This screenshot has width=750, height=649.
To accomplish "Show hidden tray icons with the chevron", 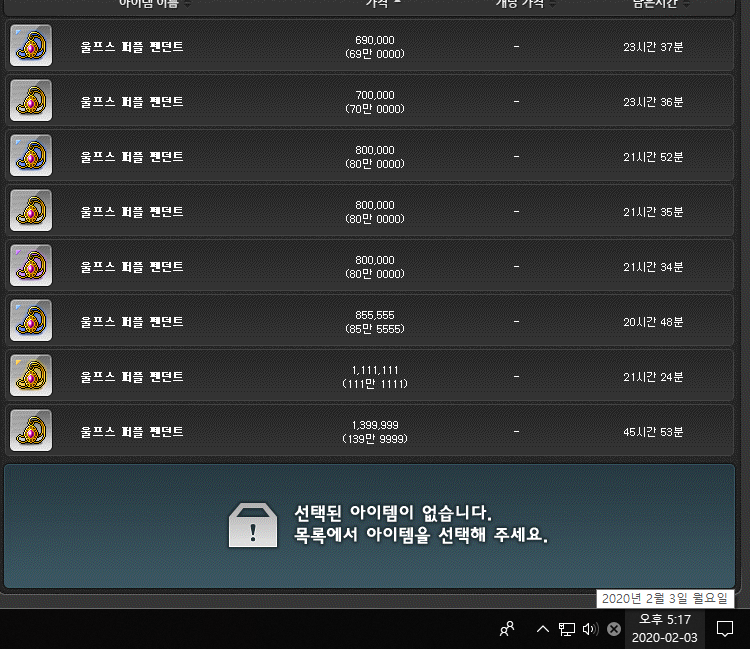I will pyautogui.click(x=543, y=629).
